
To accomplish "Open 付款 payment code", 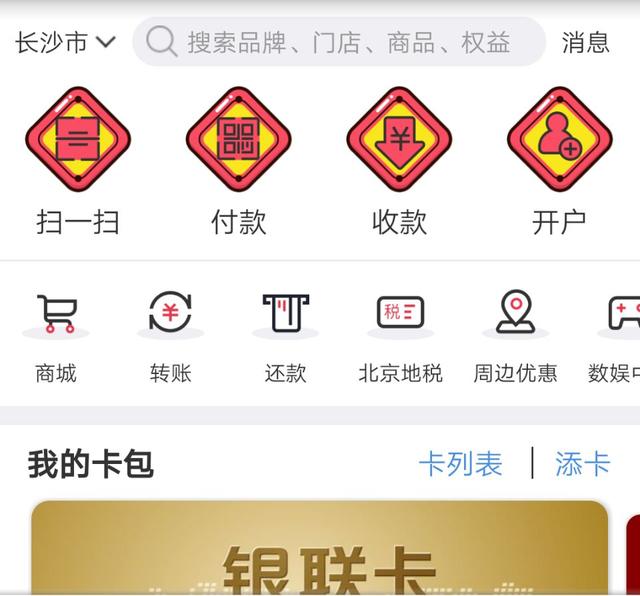I will tap(238, 160).
